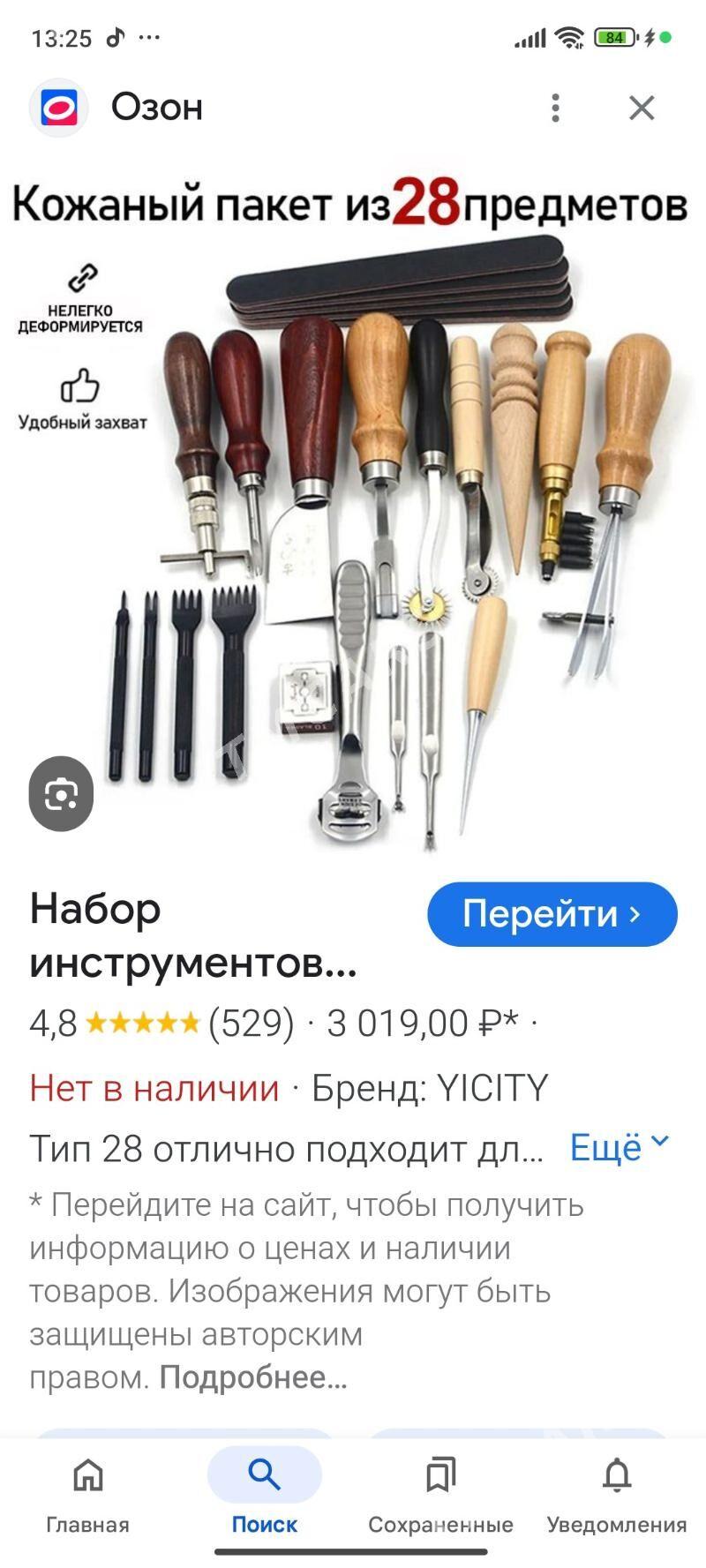Search this image with Lens
This screenshot has width=706, height=1568.
pos(61,794)
